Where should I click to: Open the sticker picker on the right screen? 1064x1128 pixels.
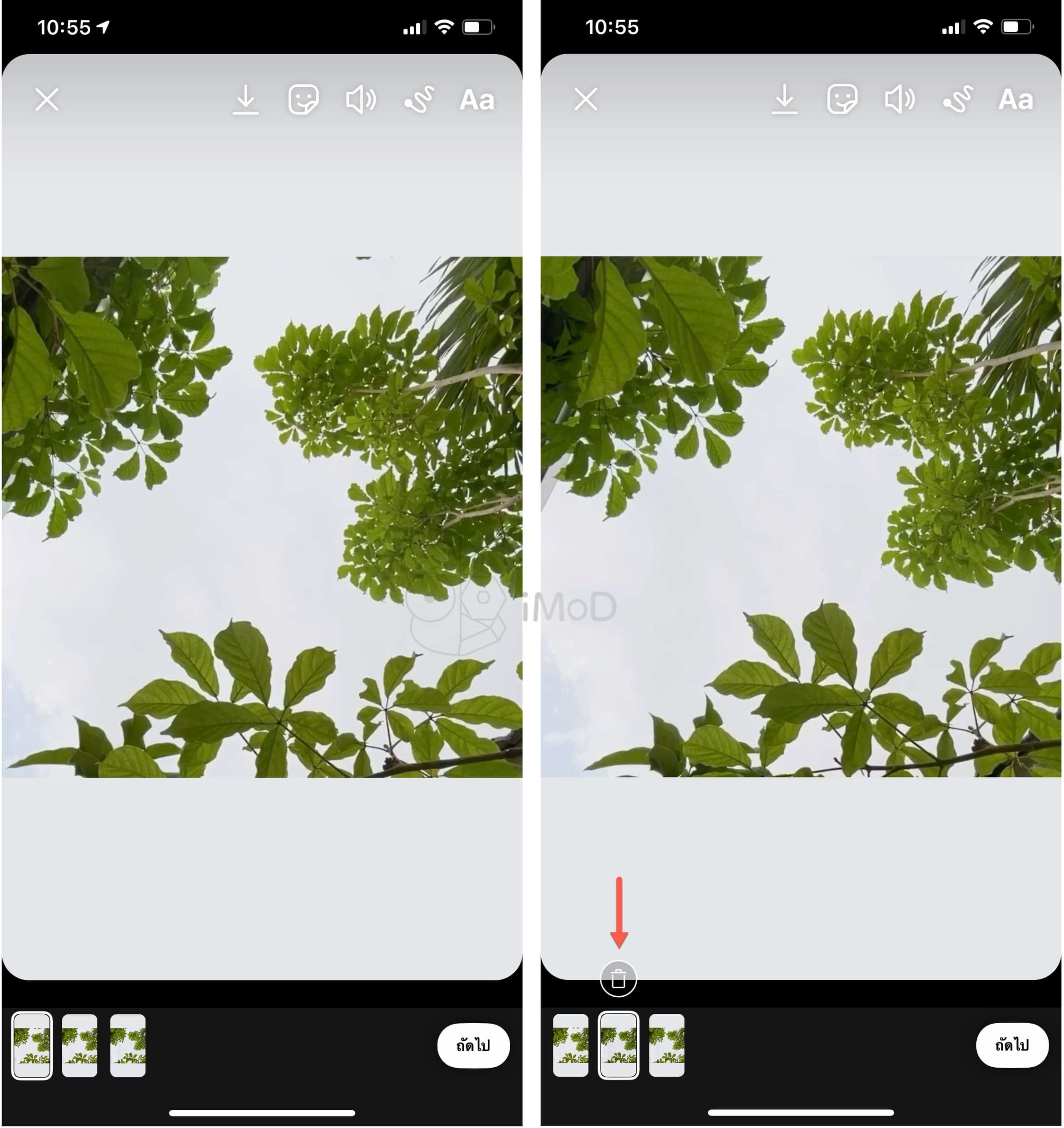842,100
